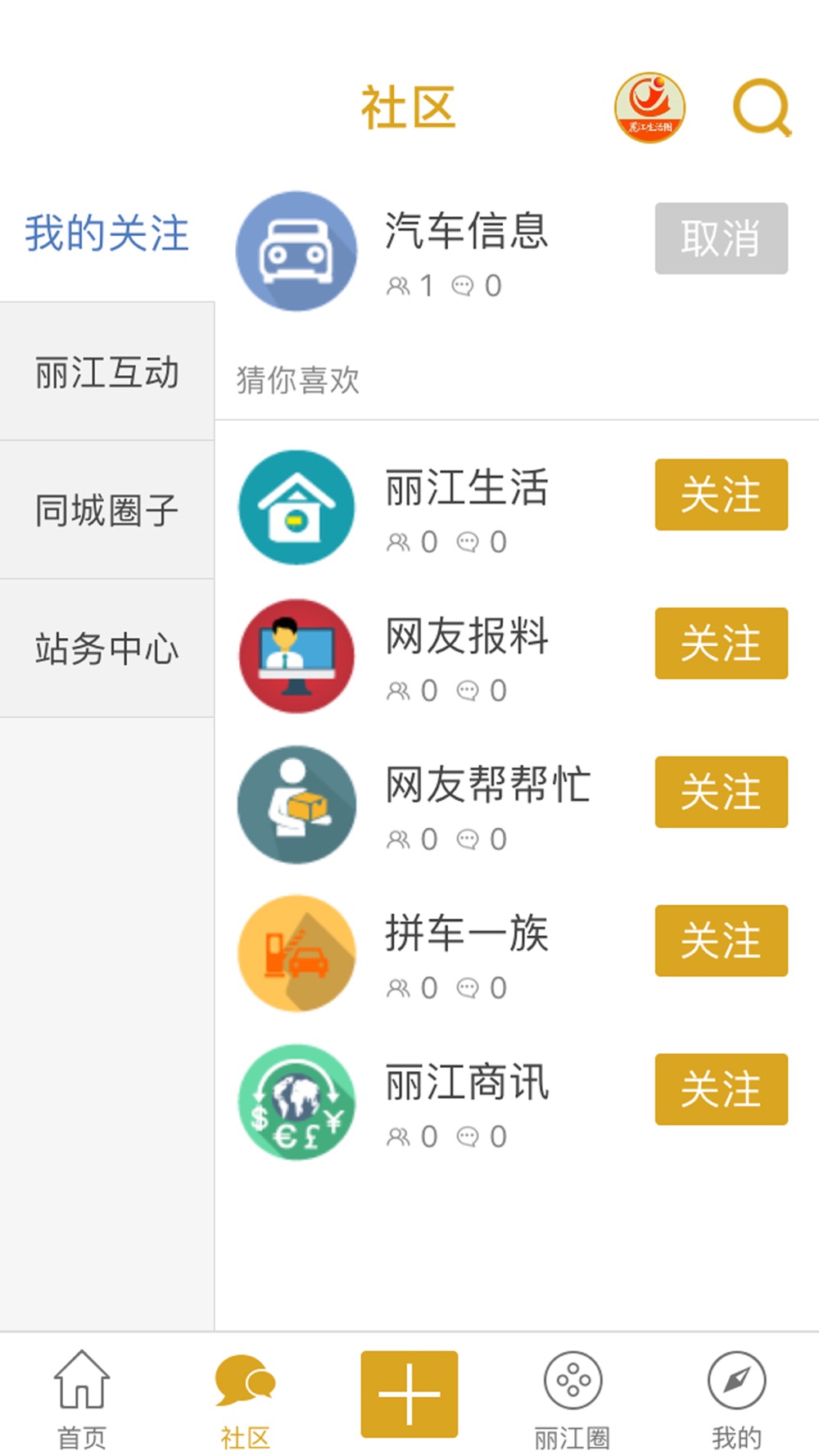This screenshot has width=819, height=1456.
Task: Follow the 网友报料 board
Action: click(x=721, y=643)
